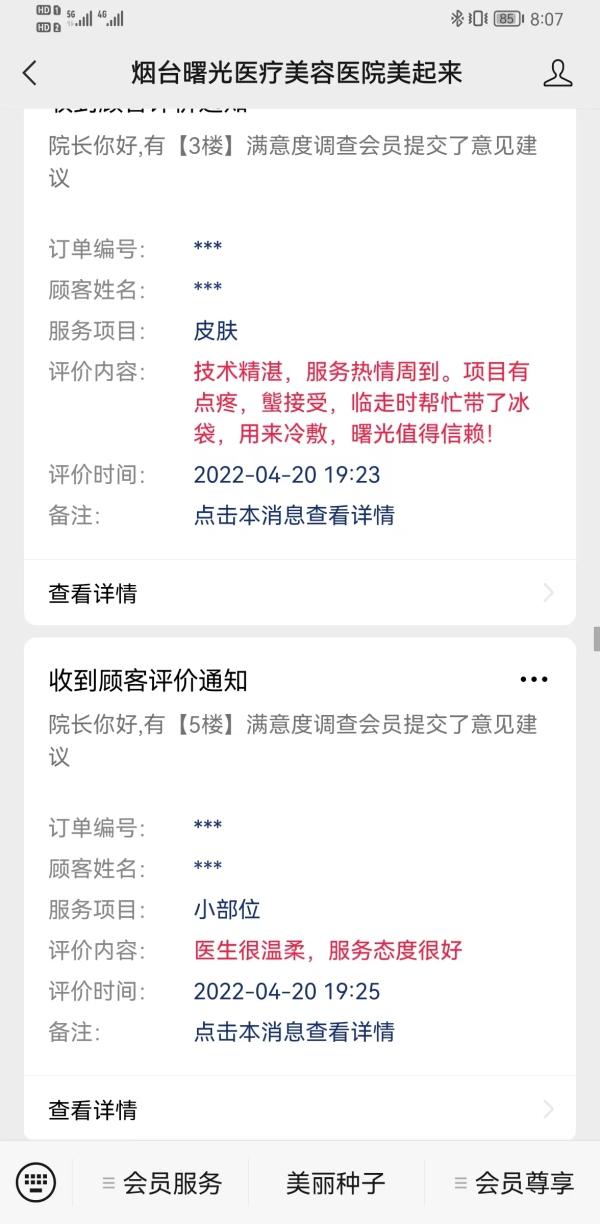Viewport: 600px width, 1224px height.
Task: Open the three-dot menu on 收到顾客评价通知
Action: coord(534,680)
